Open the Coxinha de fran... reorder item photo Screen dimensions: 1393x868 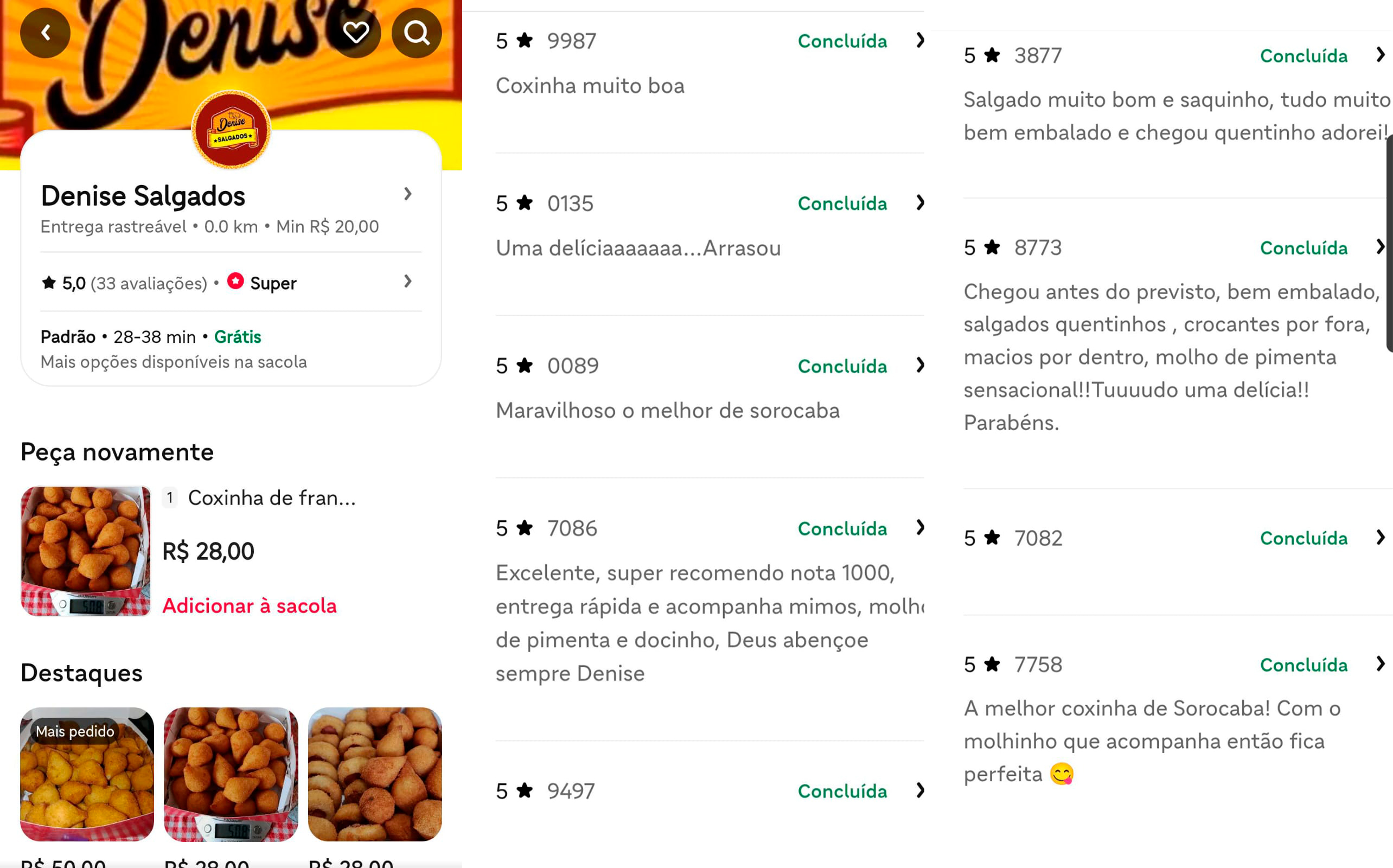point(86,551)
